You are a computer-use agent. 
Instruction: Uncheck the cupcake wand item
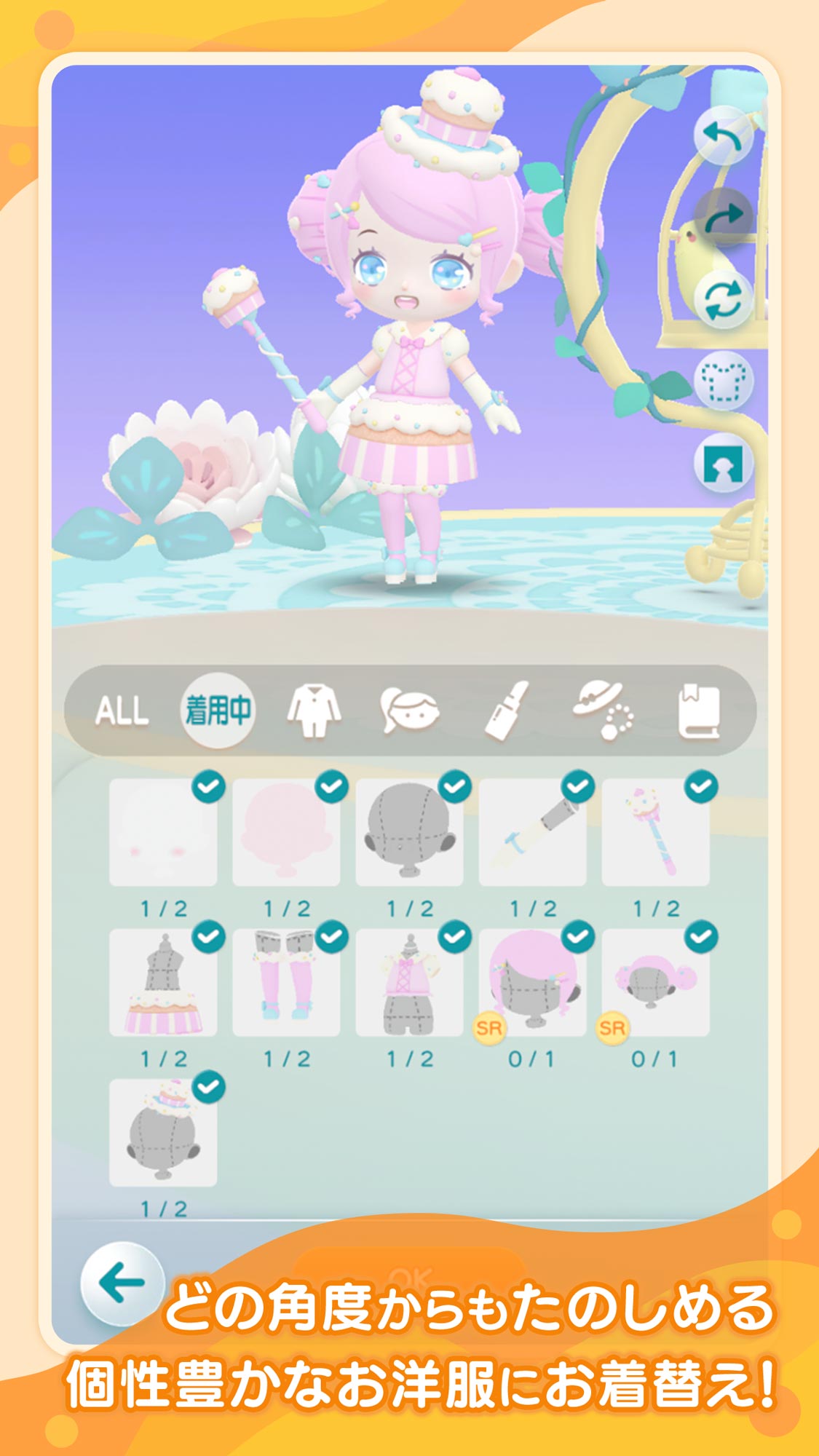click(x=700, y=786)
